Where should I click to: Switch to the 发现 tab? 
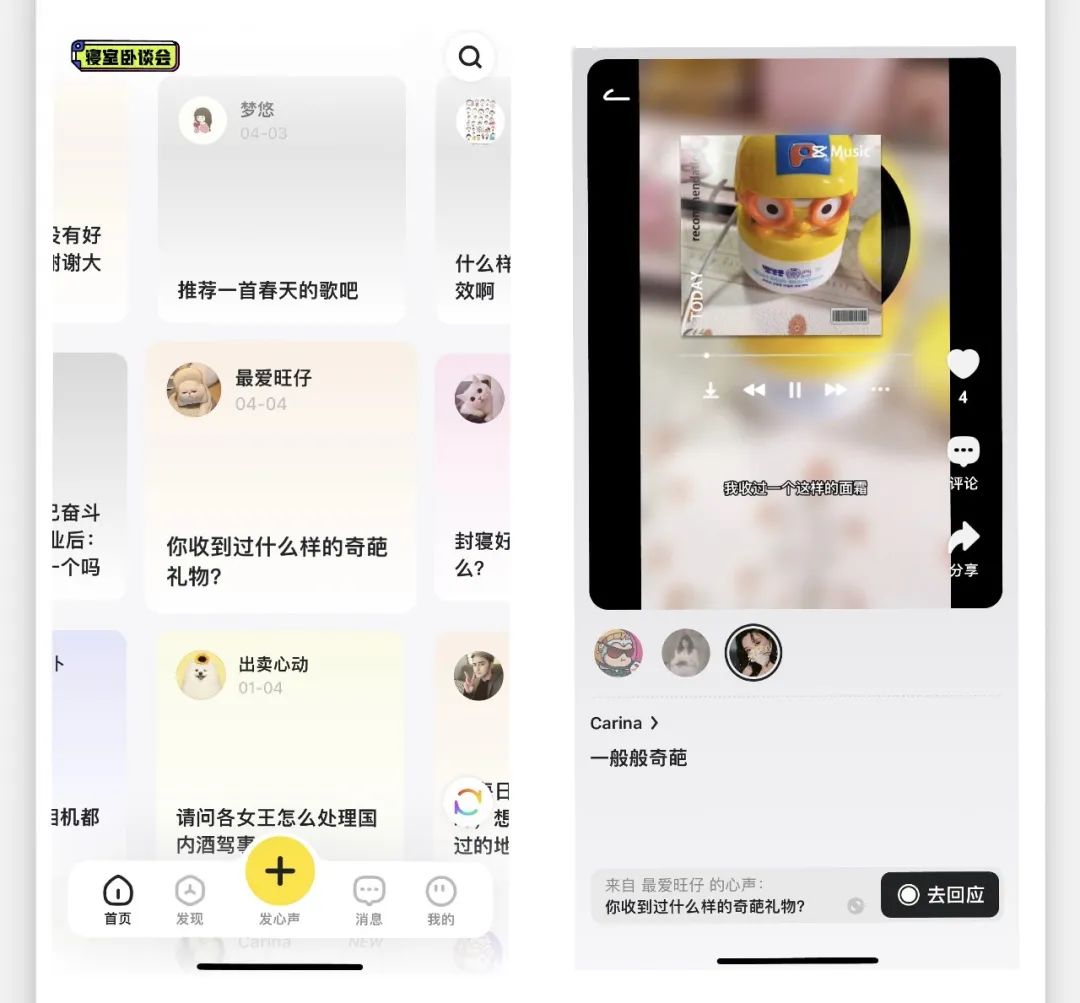[x=190, y=899]
